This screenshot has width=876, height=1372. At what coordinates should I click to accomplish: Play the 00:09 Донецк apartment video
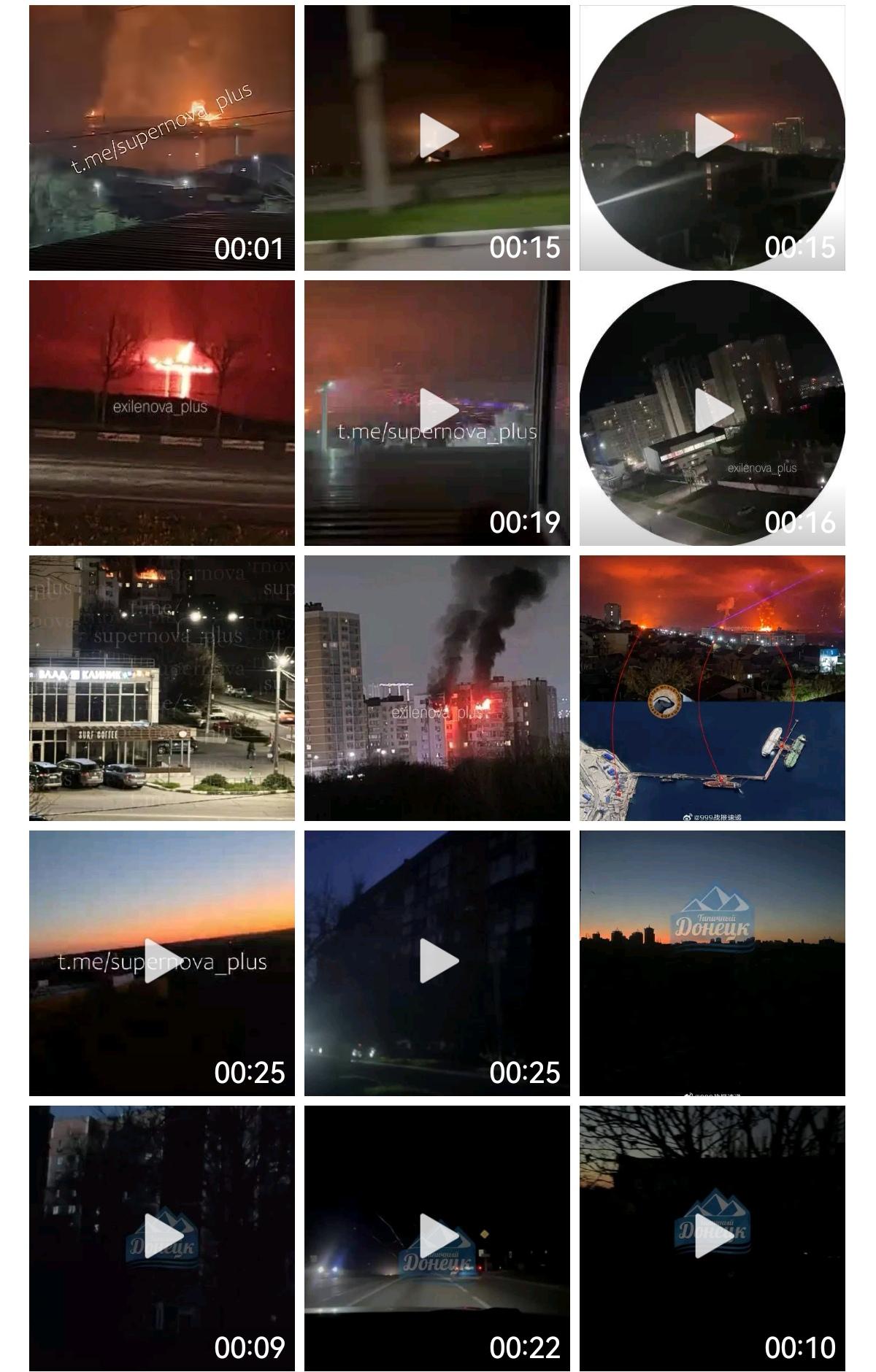(161, 1237)
